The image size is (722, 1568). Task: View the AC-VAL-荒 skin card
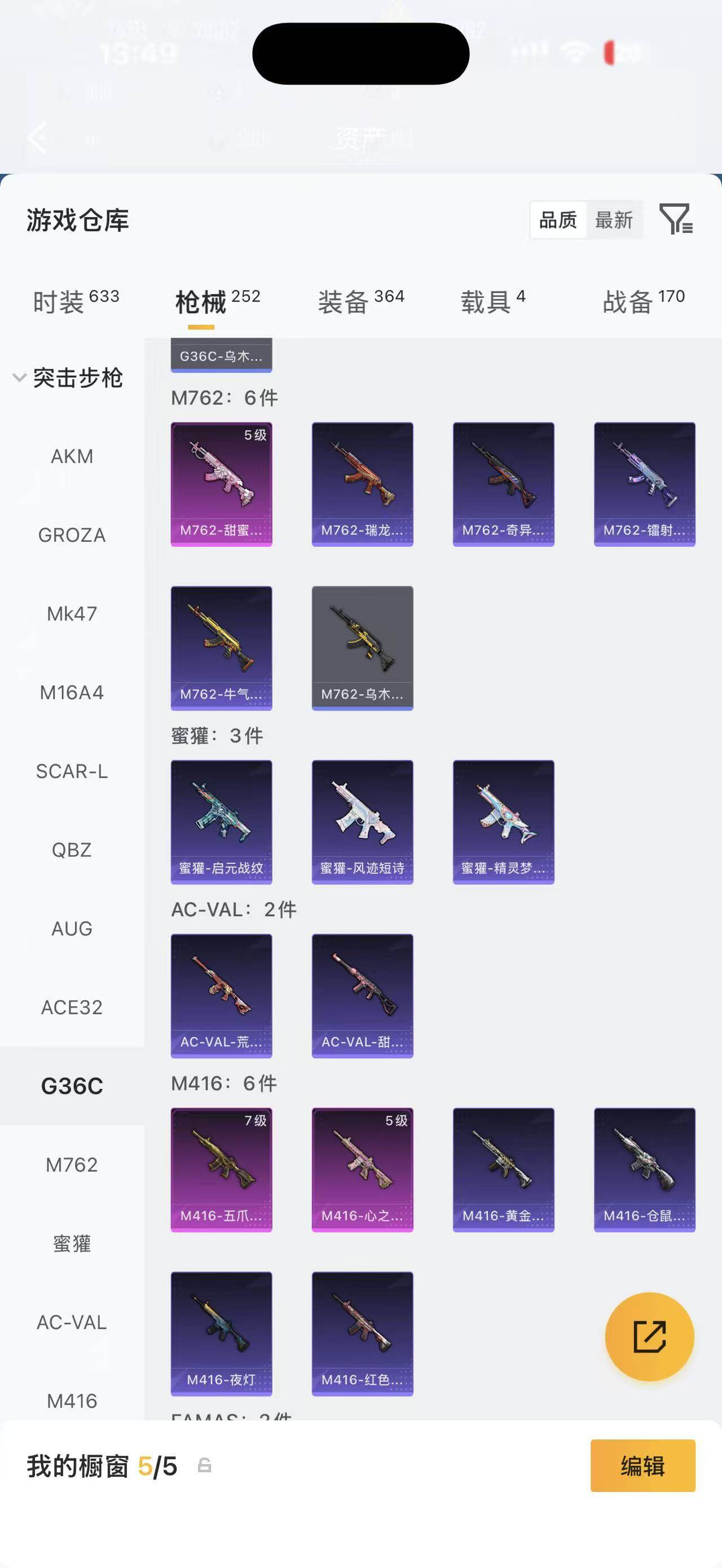tap(222, 996)
